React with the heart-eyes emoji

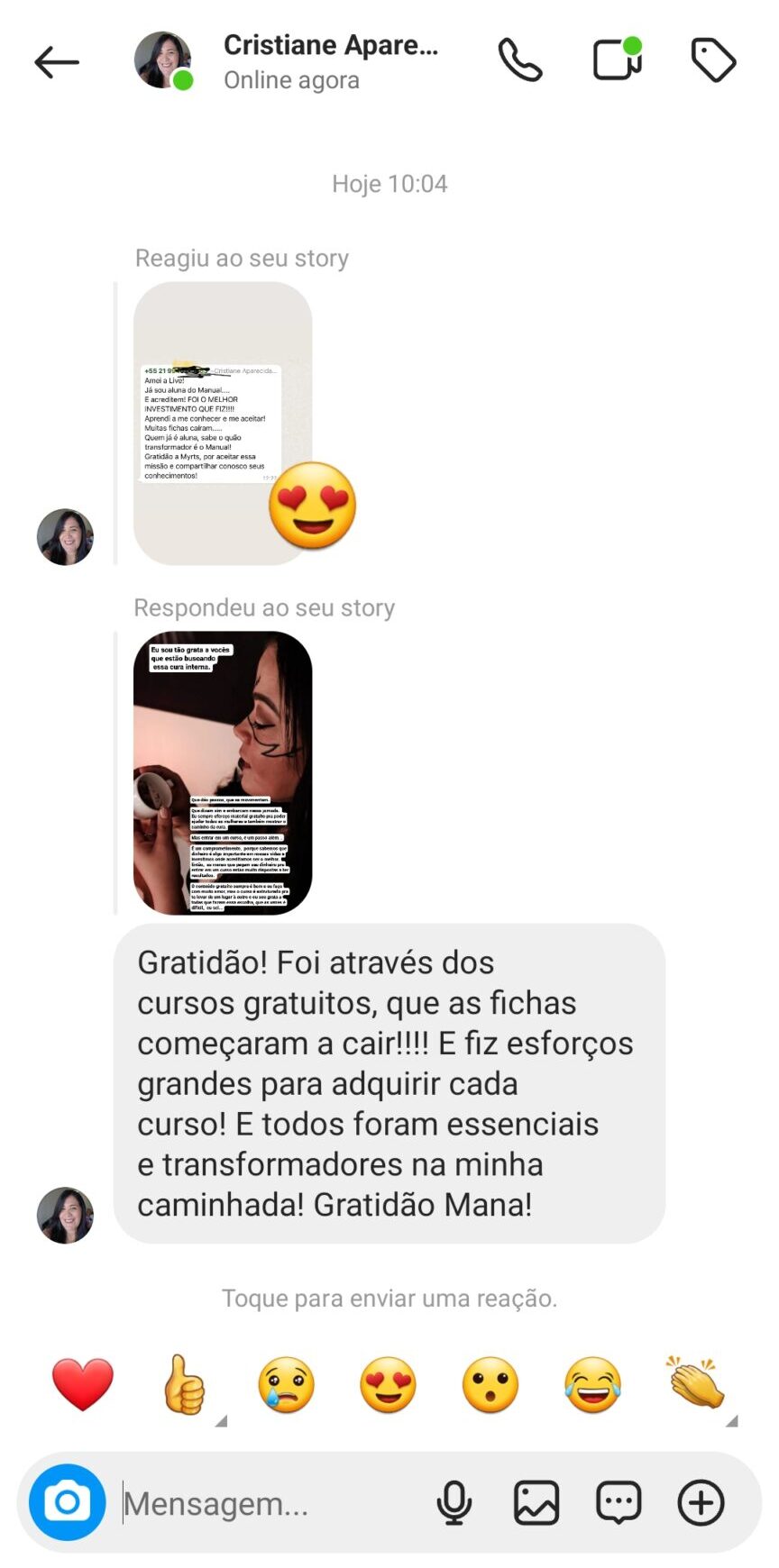pos(389,1384)
